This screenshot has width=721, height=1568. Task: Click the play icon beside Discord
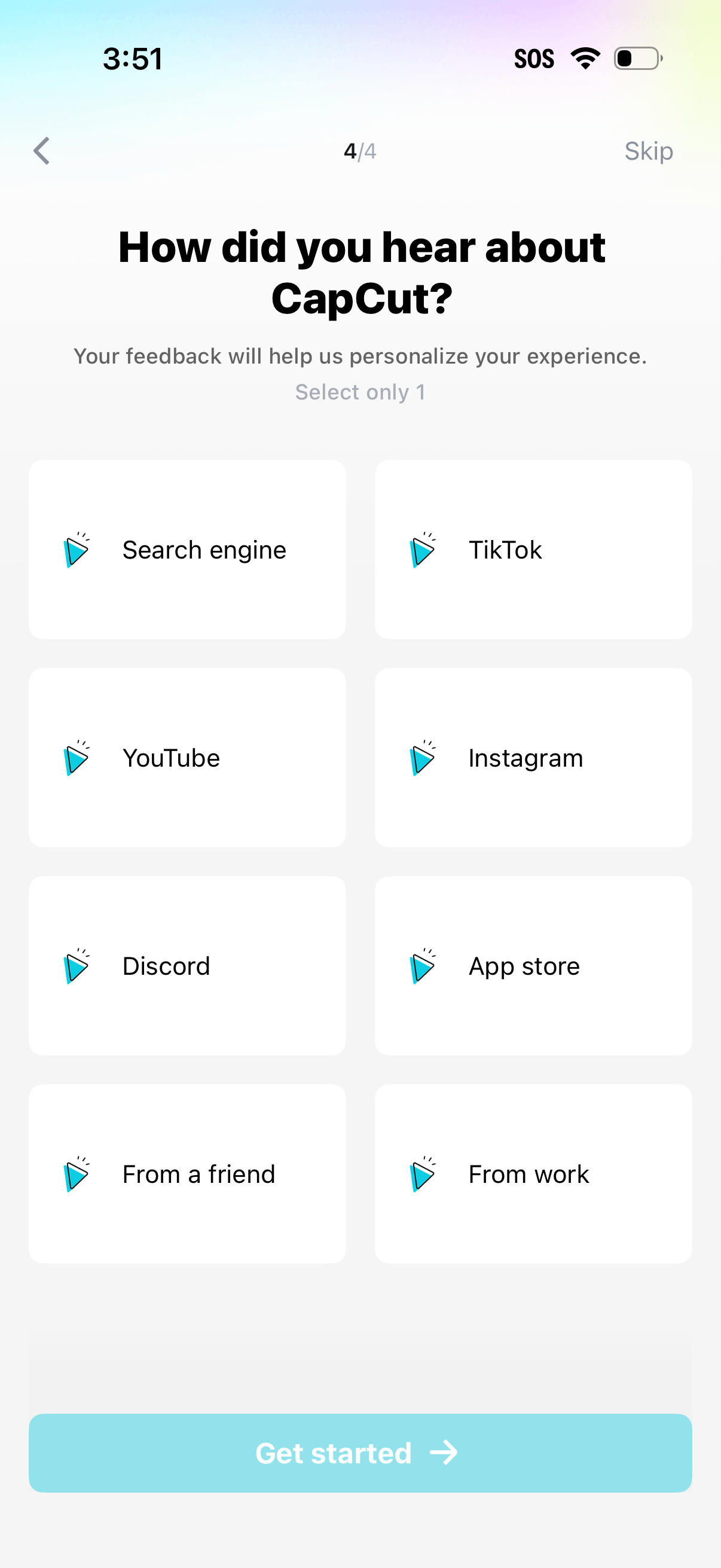click(x=75, y=966)
